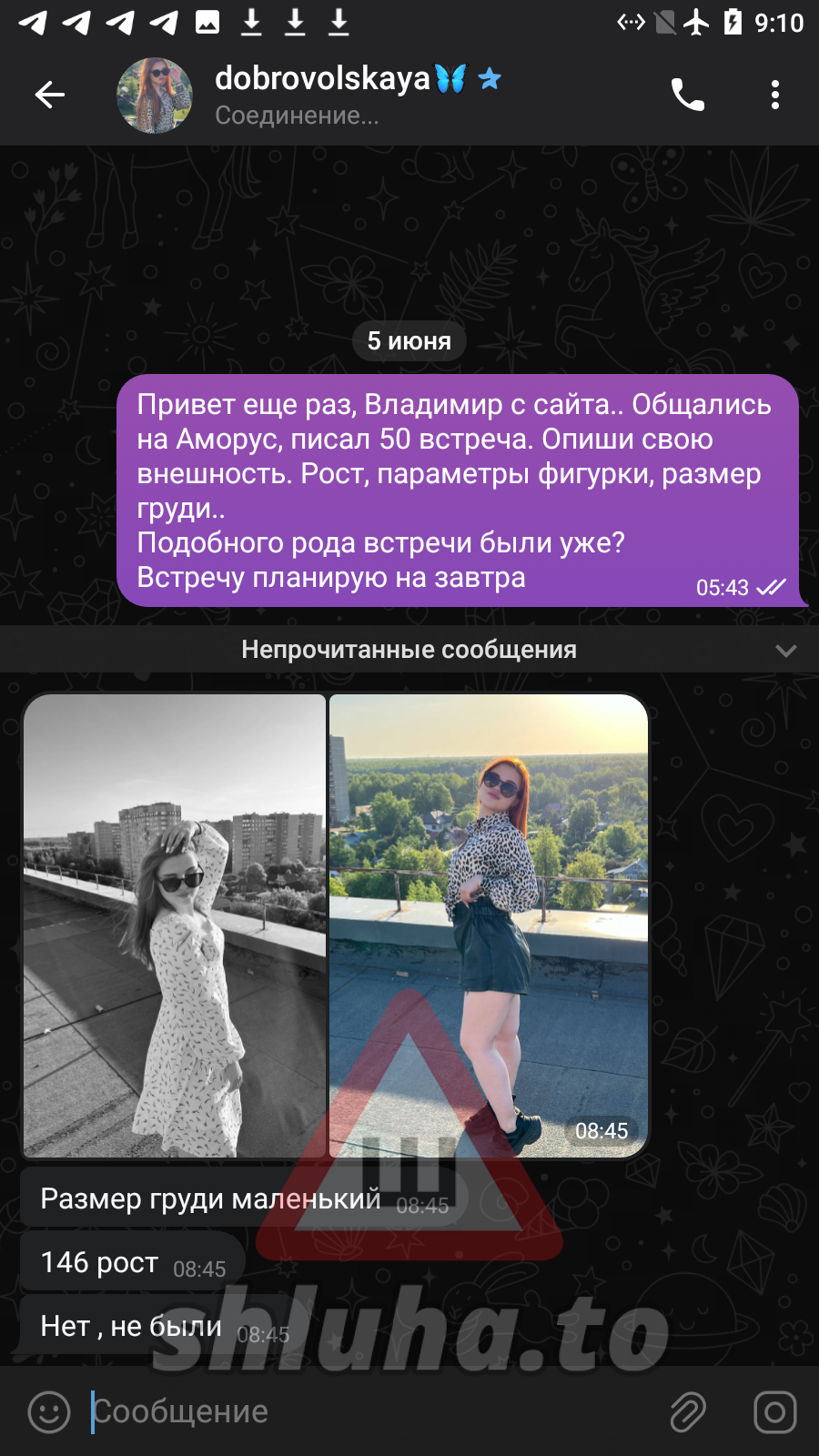Jump down using the unread messages arrow
Image resolution: width=819 pixels, height=1456 pixels.
[785, 651]
